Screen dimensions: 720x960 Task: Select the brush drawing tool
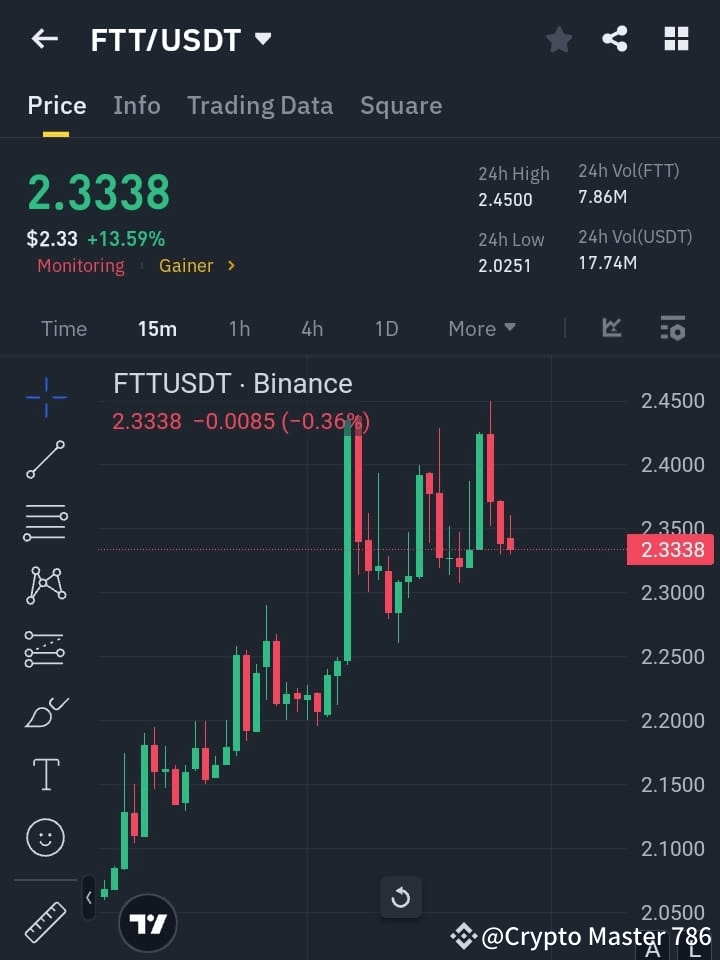(45, 712)
